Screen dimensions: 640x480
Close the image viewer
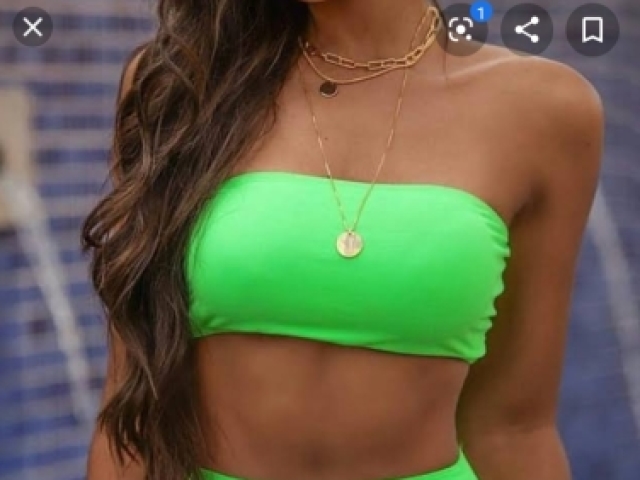pyautogui.click(x=32, y=27)
